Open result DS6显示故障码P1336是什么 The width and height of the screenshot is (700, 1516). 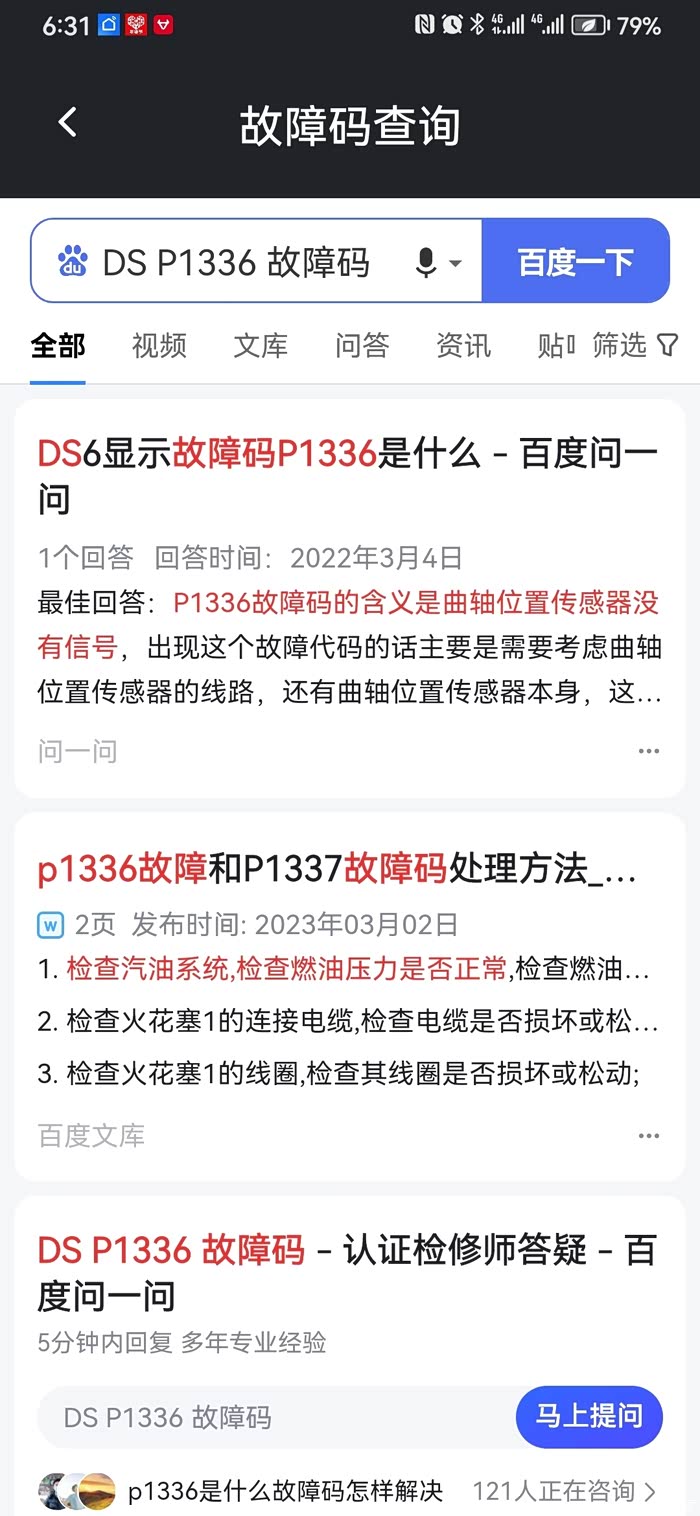point(347,475)
